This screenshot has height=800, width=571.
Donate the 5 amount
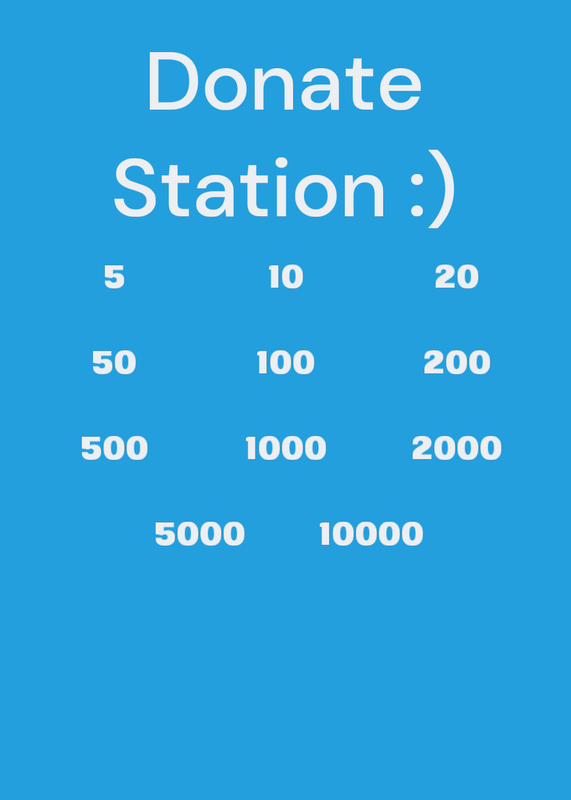[114, 277]
